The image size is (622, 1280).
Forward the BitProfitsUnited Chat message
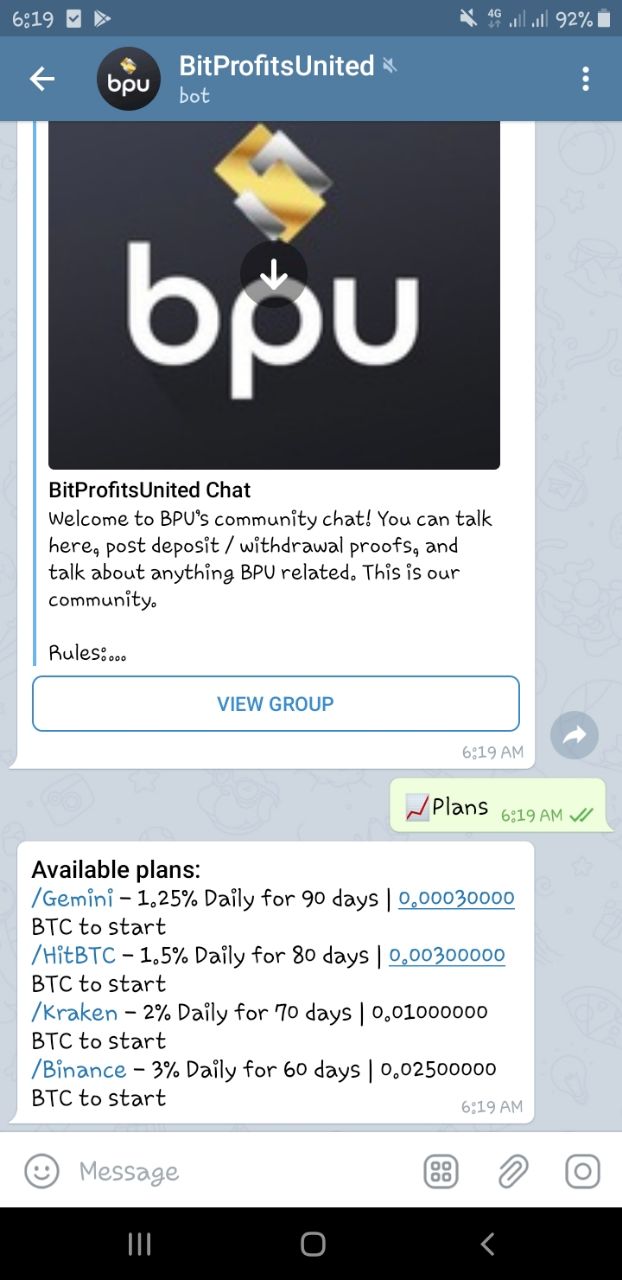coord(574,736)
